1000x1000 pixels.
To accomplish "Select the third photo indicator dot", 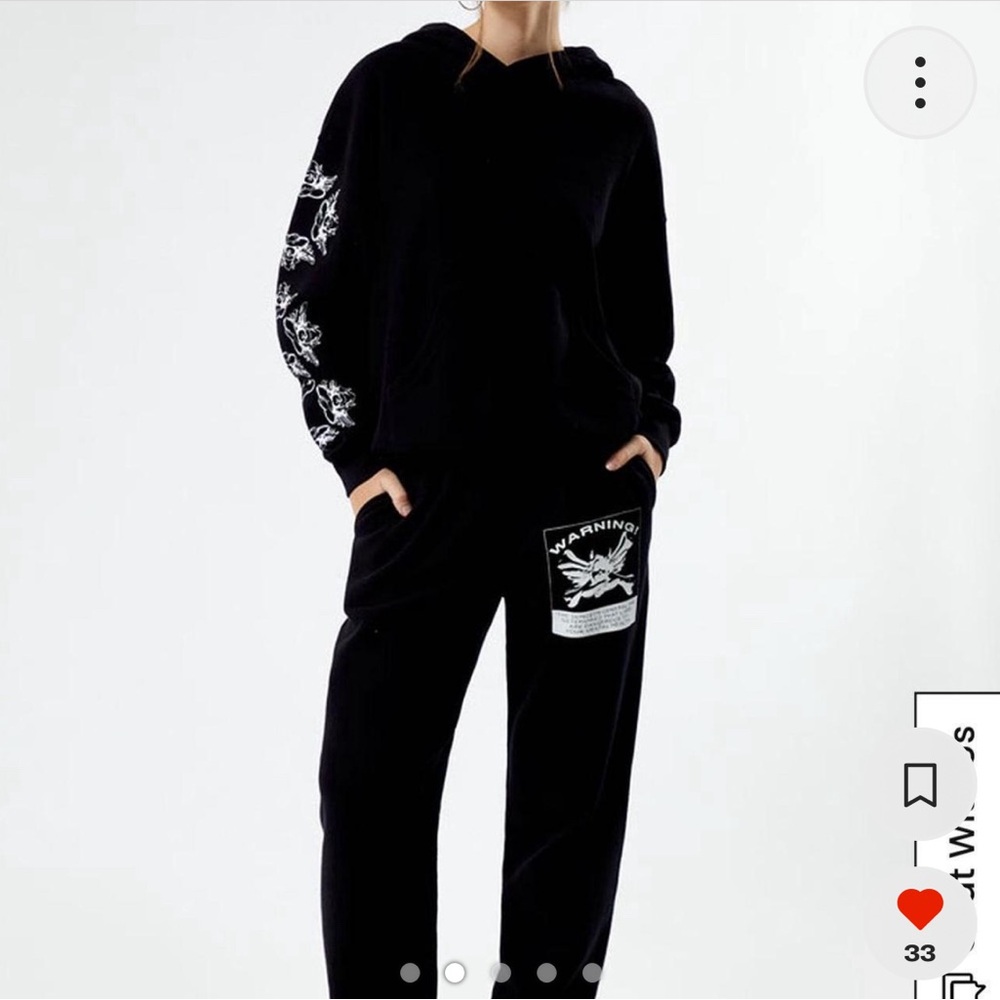I will (x=501, y=972).
